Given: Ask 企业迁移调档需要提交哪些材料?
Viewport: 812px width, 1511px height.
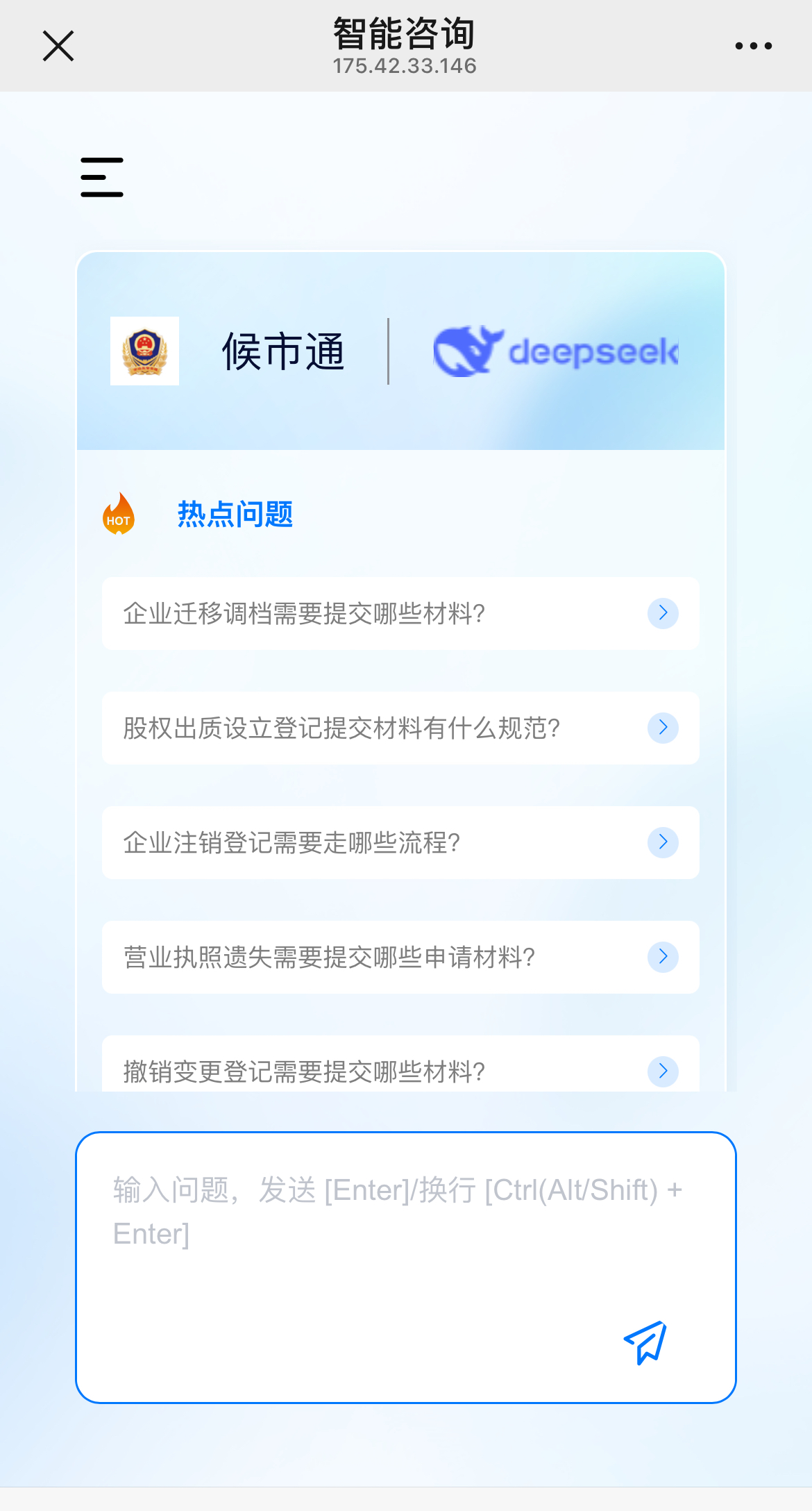Looking at the screenshot, I should point(400,613).
